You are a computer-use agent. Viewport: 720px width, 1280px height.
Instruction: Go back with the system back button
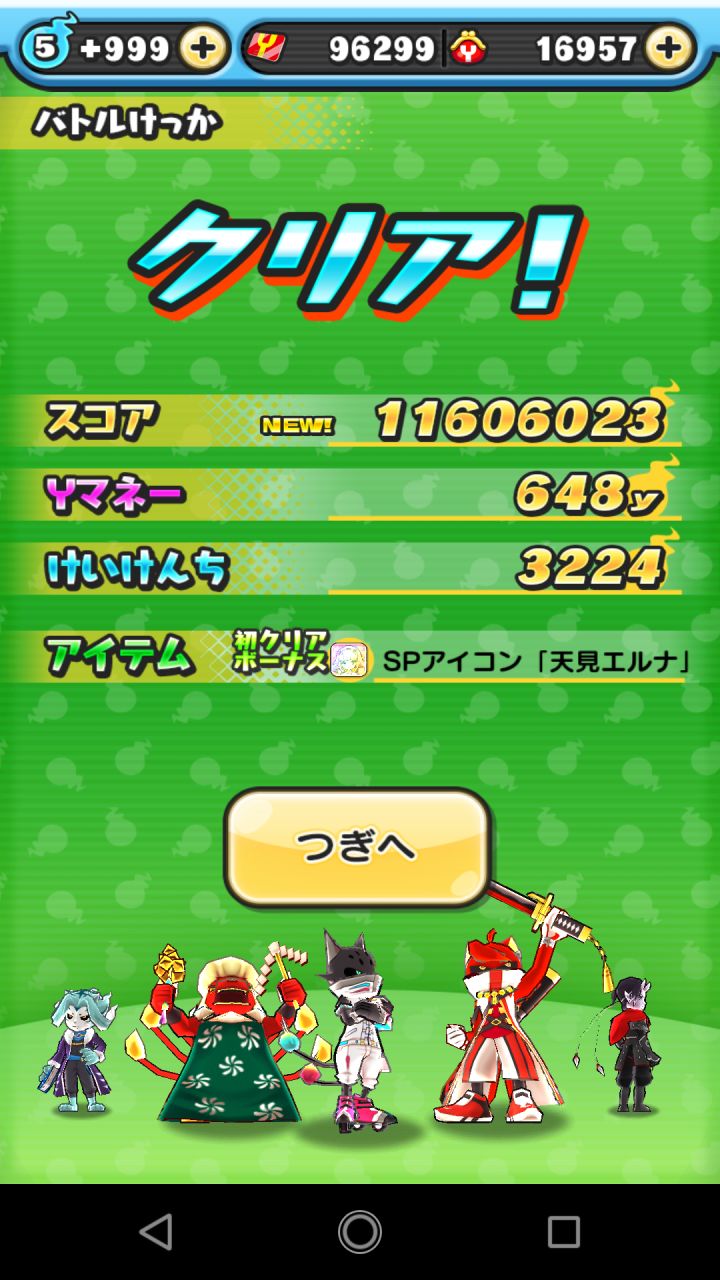155,1232
